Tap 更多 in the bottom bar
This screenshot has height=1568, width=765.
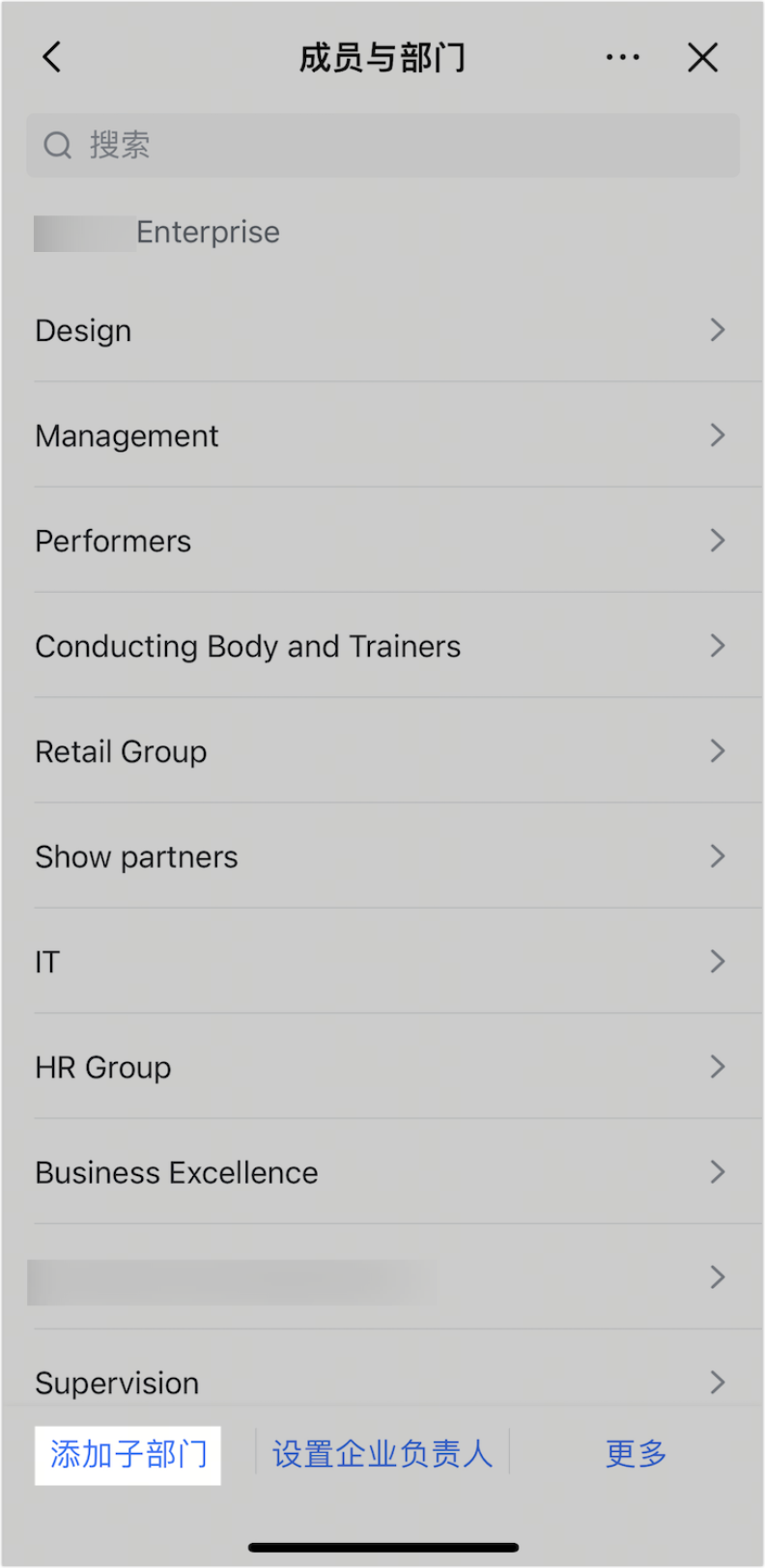point(637,1454)
